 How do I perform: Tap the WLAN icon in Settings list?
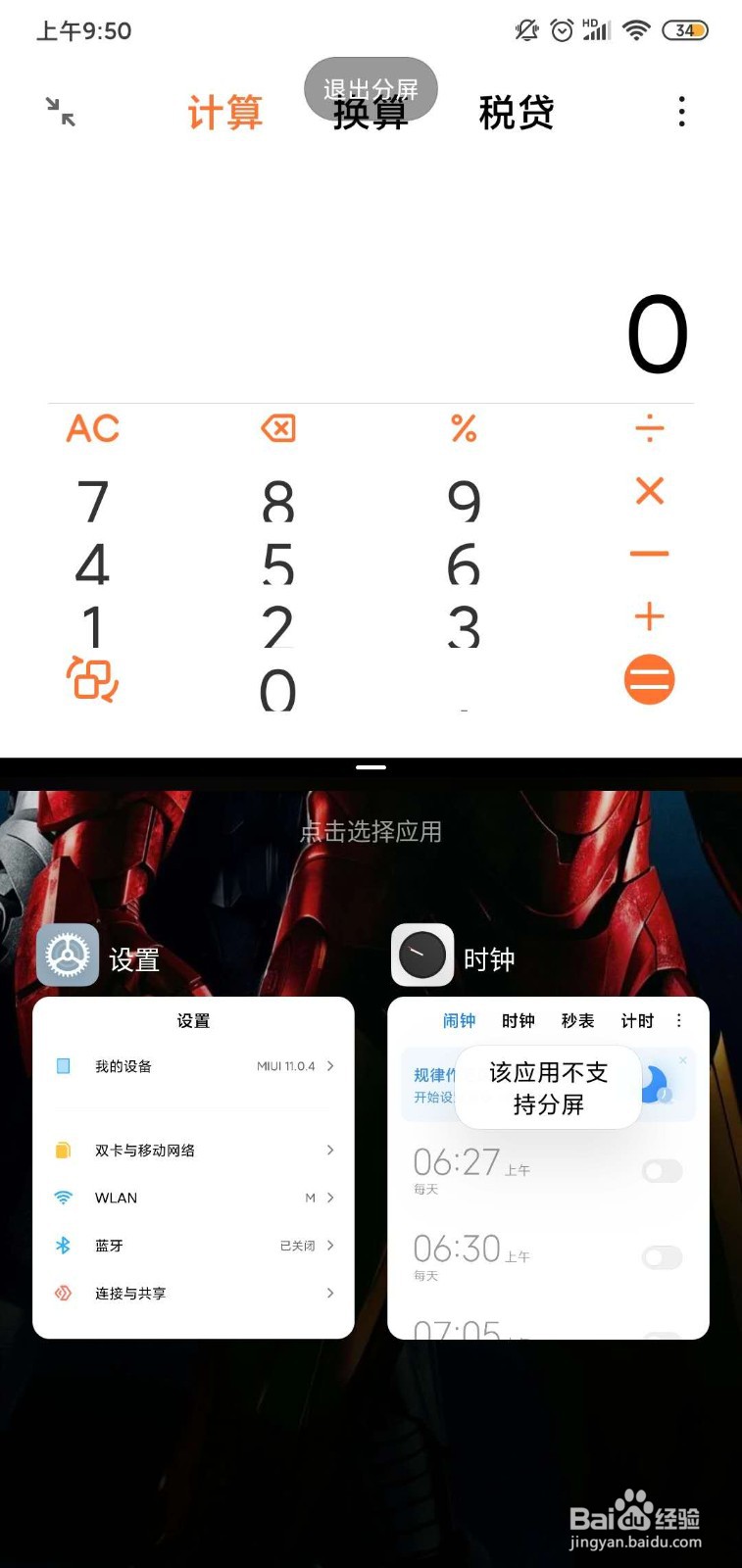(64, 1198)
